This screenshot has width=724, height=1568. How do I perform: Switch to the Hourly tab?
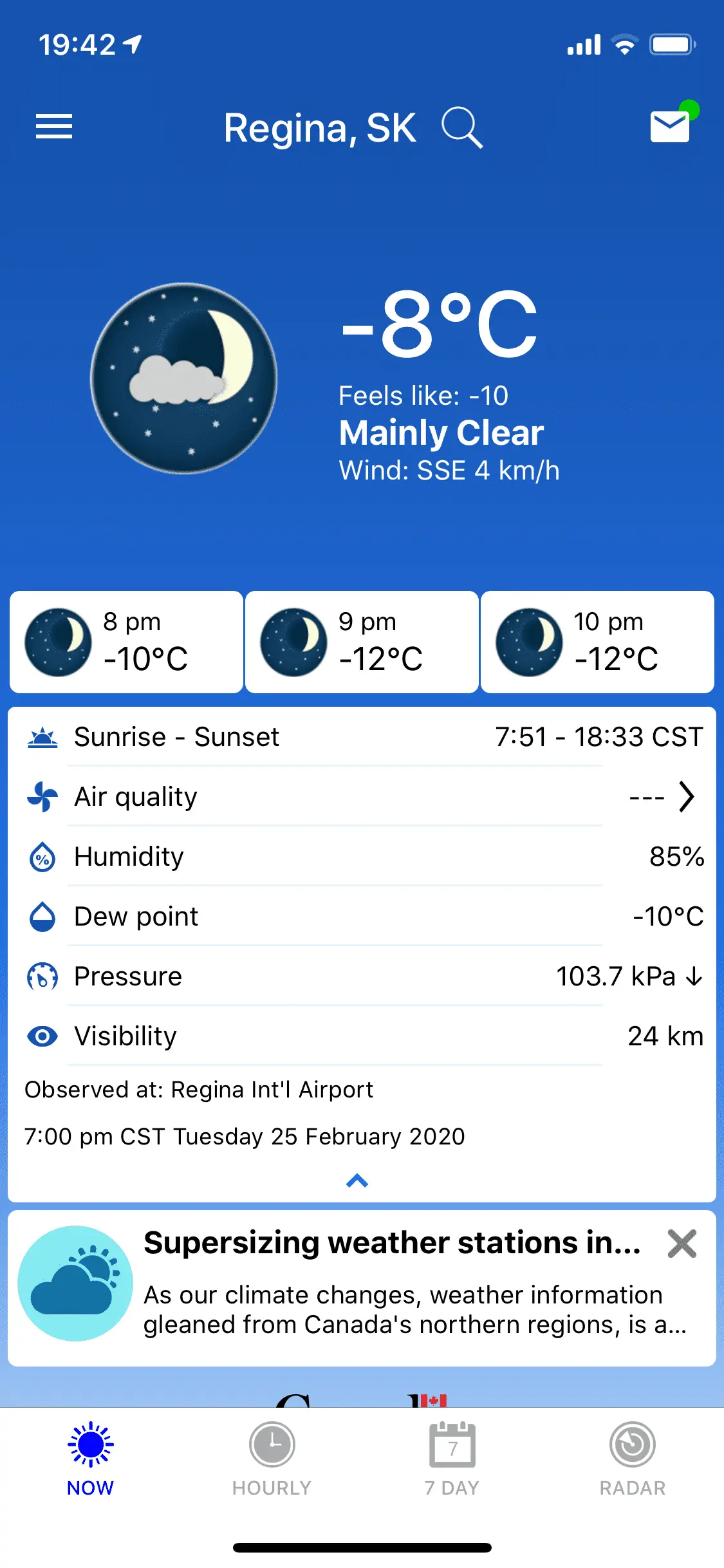point(272,1459)
